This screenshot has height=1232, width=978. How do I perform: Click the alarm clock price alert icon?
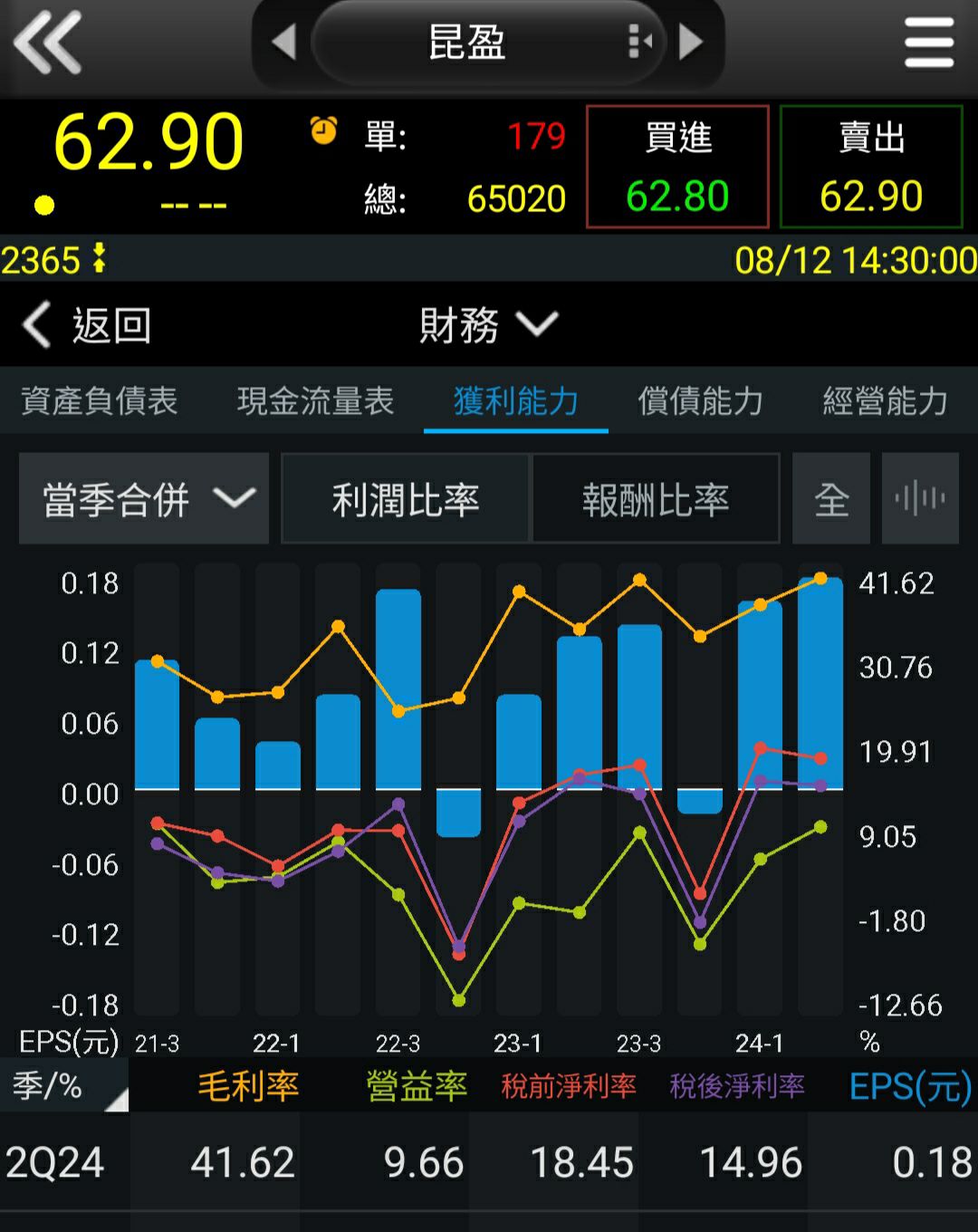pos(321,131)
